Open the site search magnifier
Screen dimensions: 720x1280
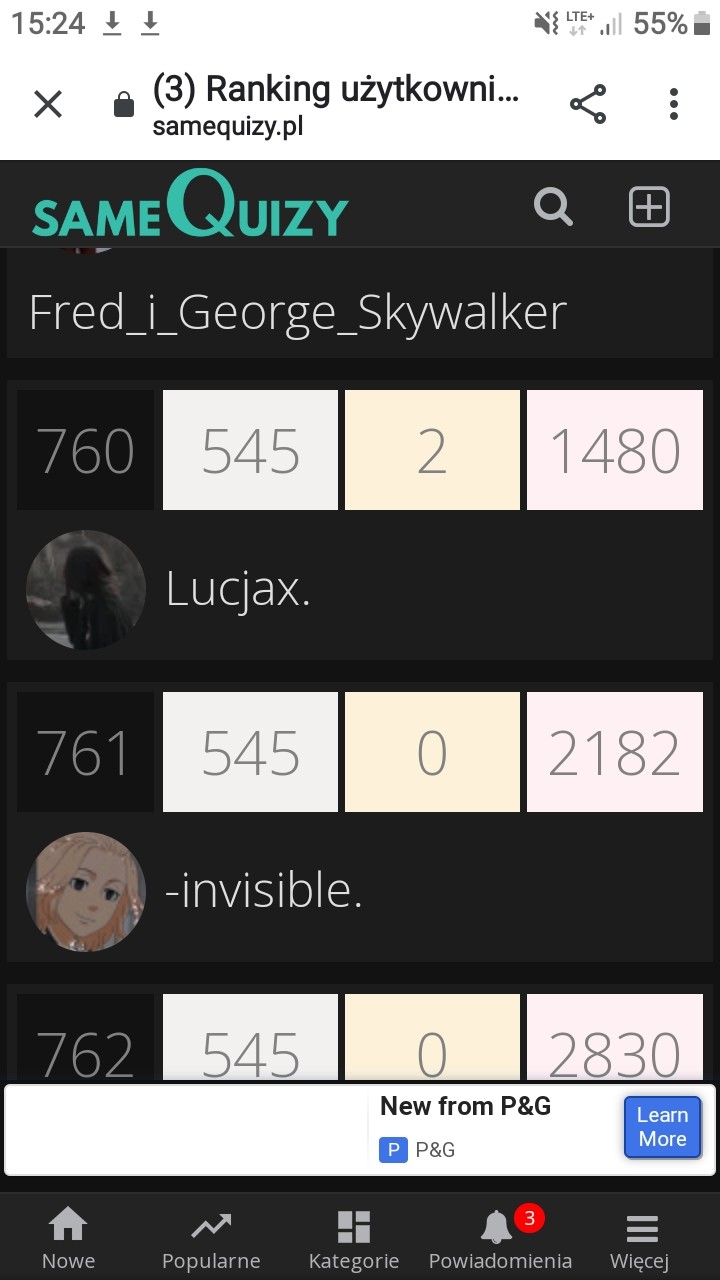click(x=553, y=207)
